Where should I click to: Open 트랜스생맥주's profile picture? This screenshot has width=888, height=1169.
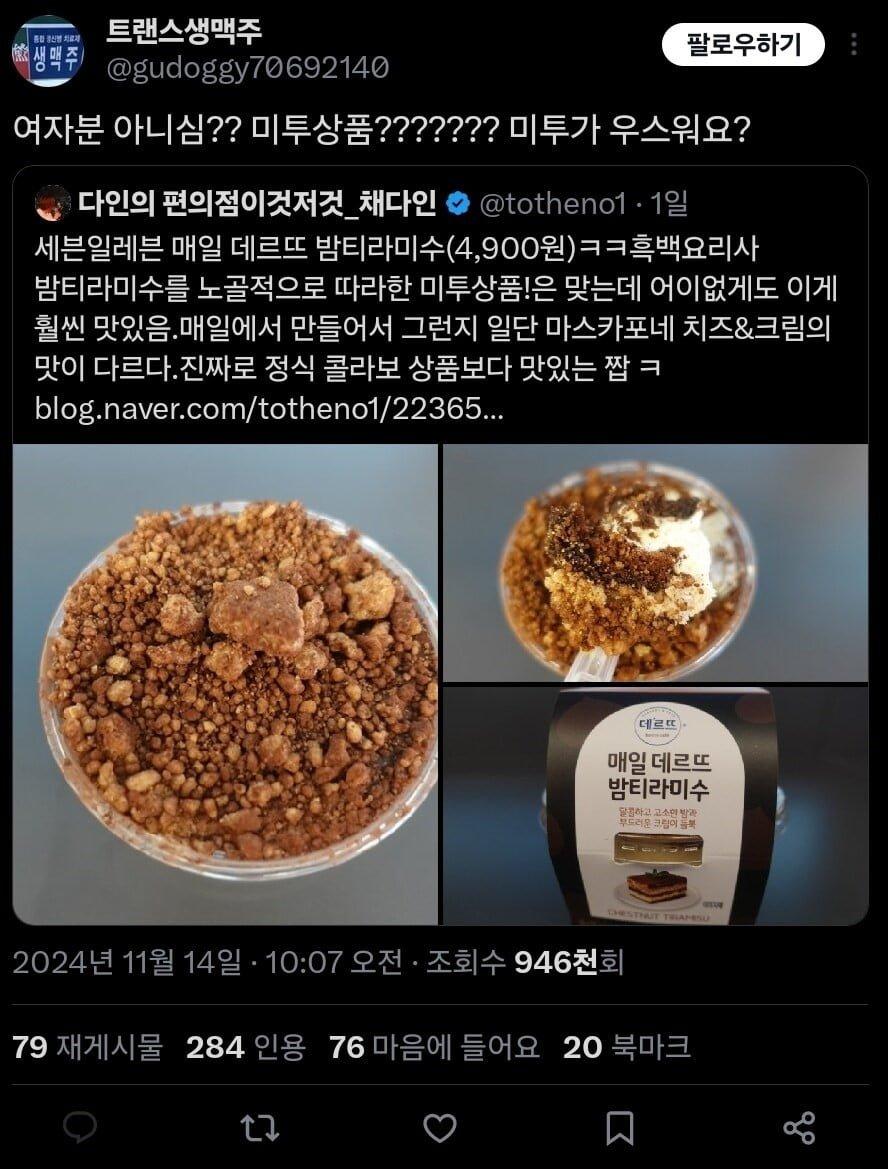coord(47,50)
